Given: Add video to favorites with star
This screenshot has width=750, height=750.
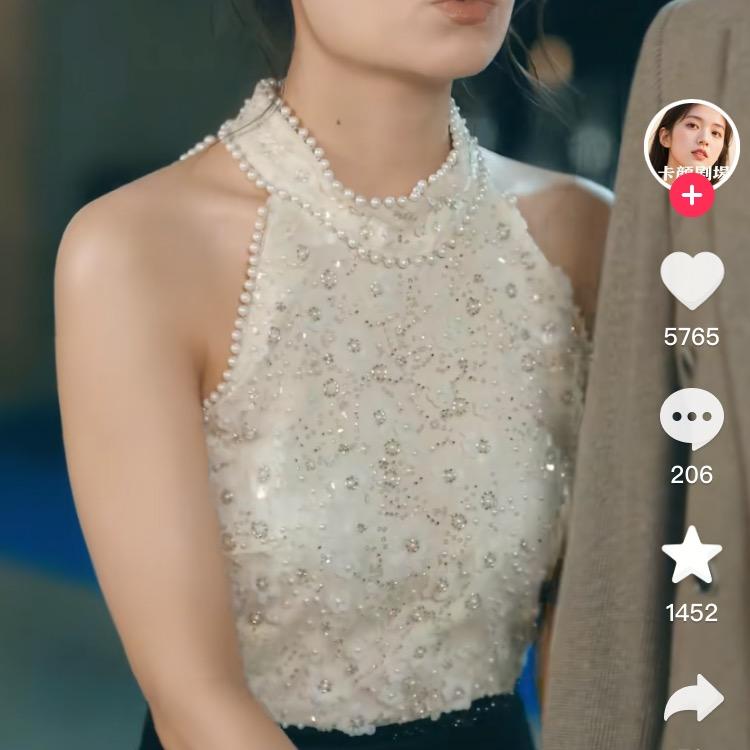Looking at the screenshot, I should click(692, 556).
